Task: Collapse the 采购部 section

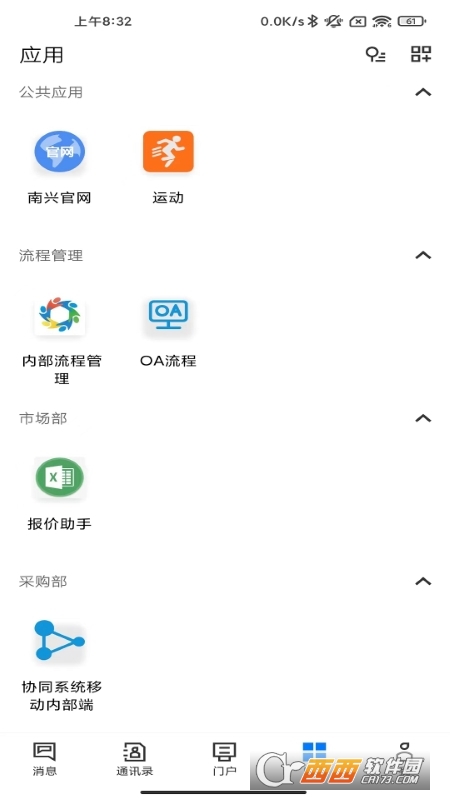Action: pos(423,581)
